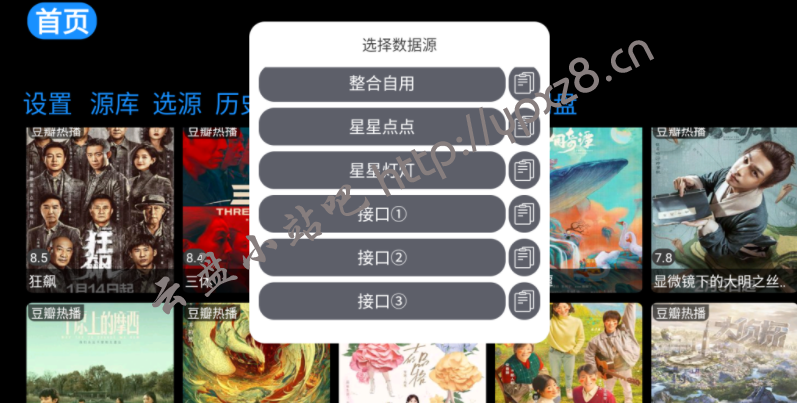
Task: Choose the 星星点点 data source
Action: point(381,127)
